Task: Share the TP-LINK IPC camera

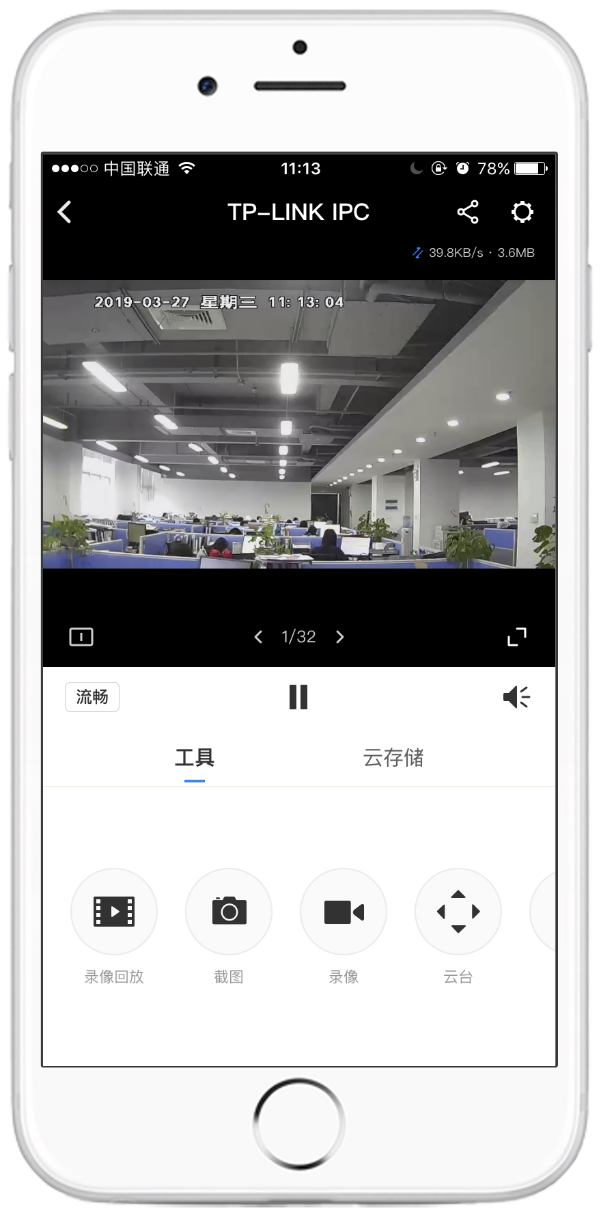Action: click(468, 212)
